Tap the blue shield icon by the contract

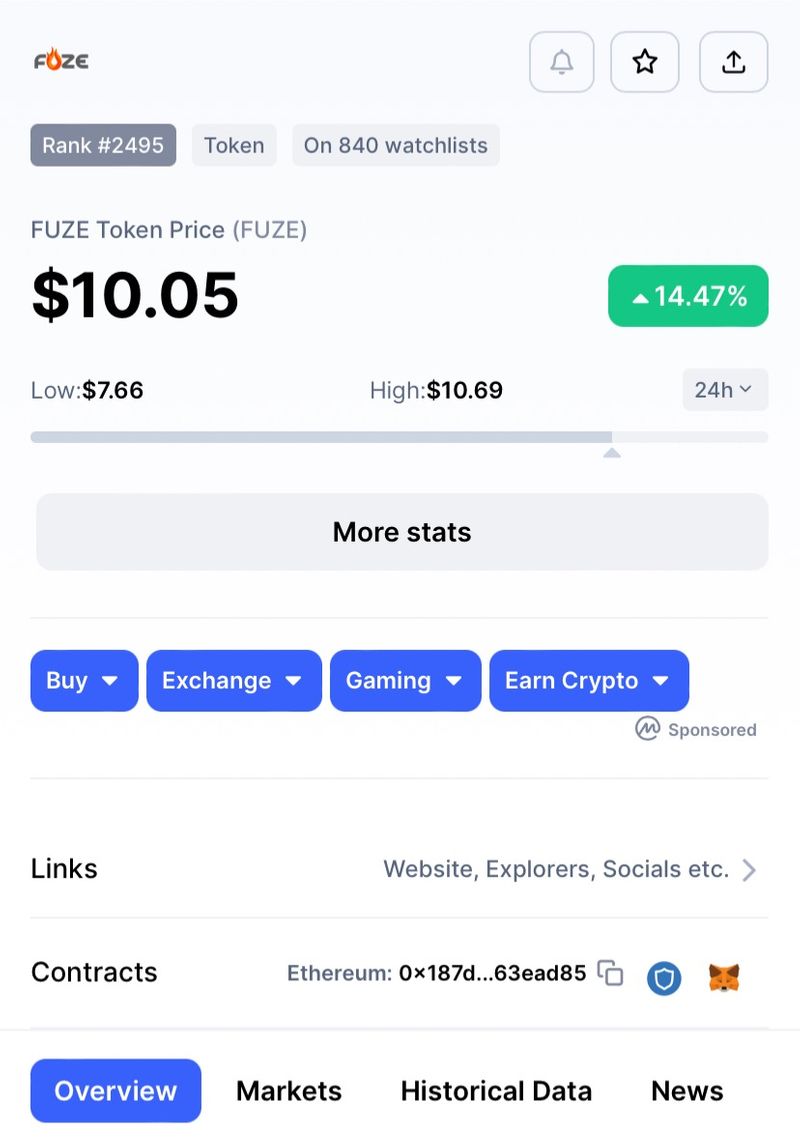[x=664, y=977]
